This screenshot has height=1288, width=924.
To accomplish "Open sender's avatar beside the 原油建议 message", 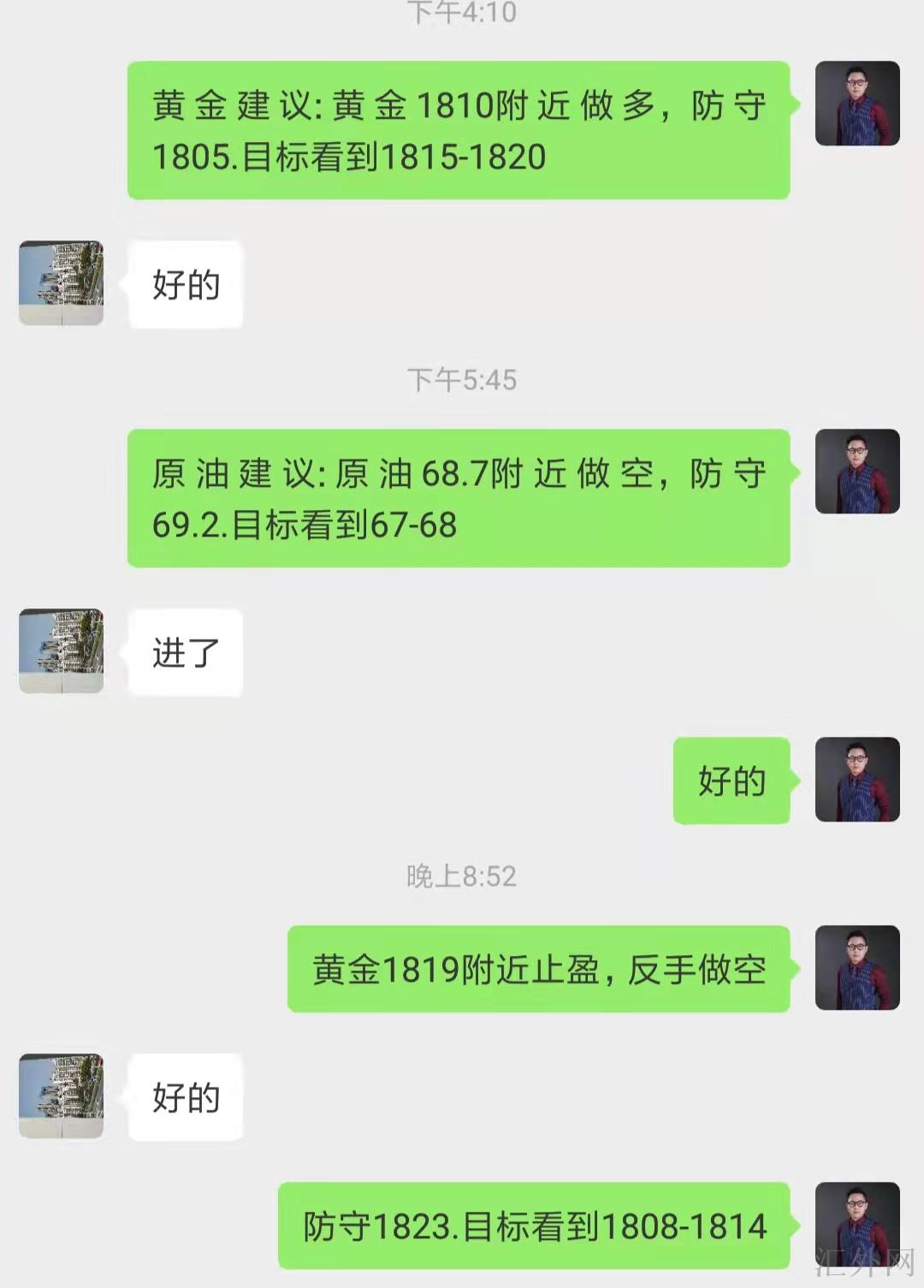I will pyautogui.click(x=856, y=472).
